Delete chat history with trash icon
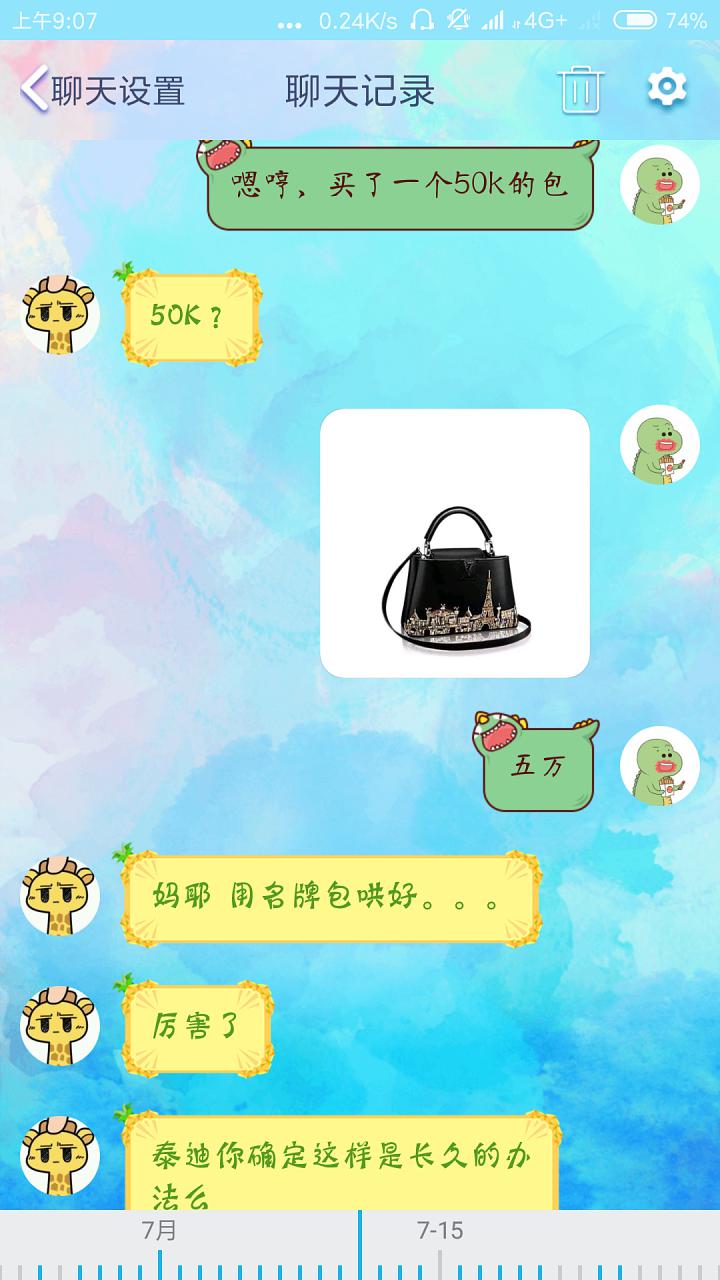 point(580,90)
